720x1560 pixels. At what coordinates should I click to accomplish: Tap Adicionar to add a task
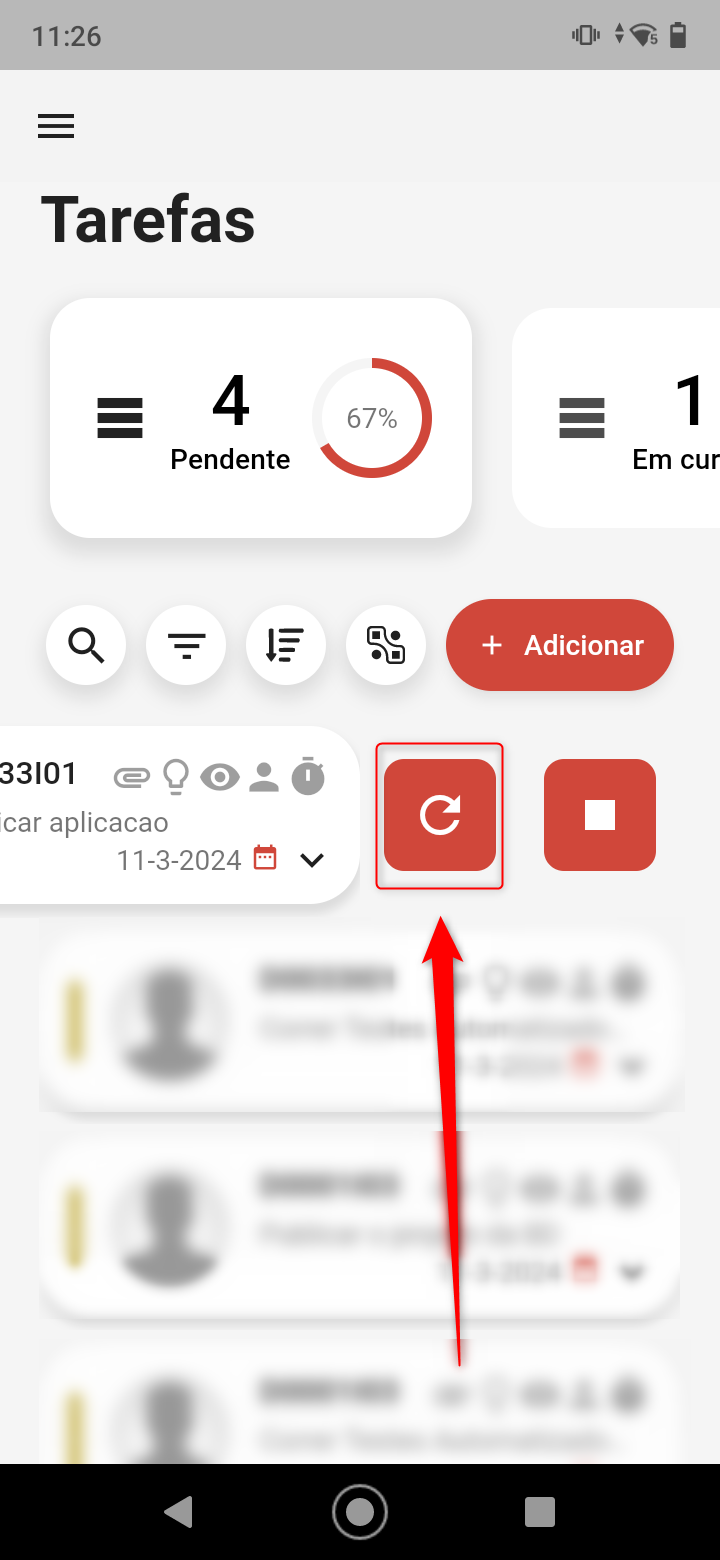coord(560,645)
